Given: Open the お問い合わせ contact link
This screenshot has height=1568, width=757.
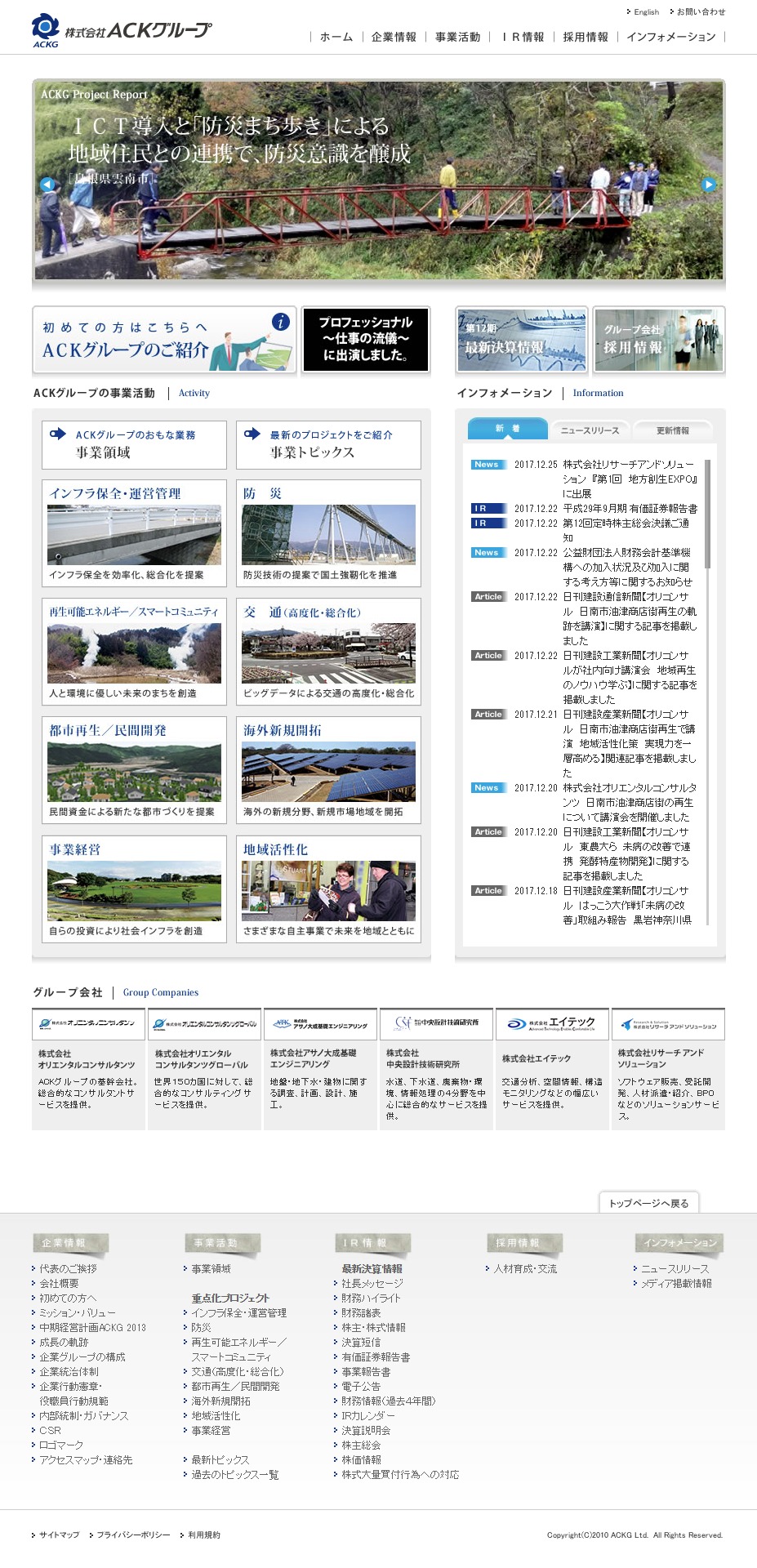Looking at the screenshot, I should [700, 12].
